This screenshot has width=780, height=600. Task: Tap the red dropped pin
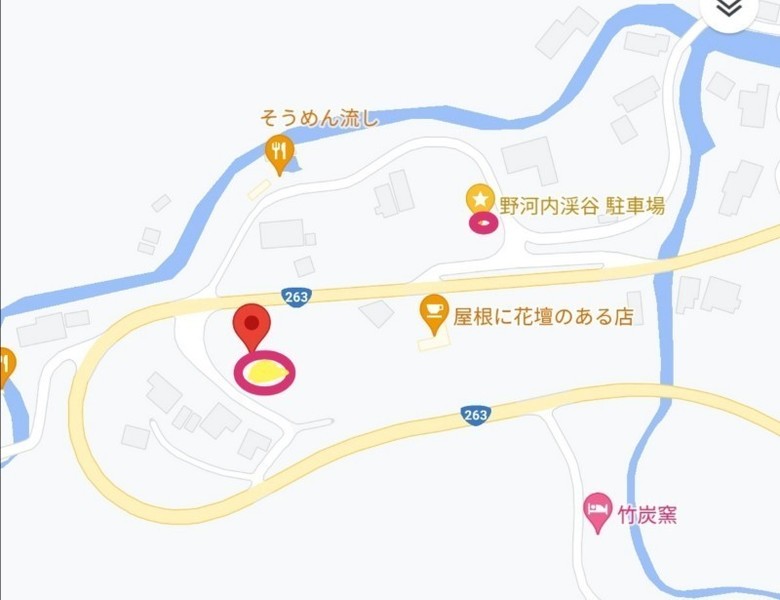click(x=252, y=326)
